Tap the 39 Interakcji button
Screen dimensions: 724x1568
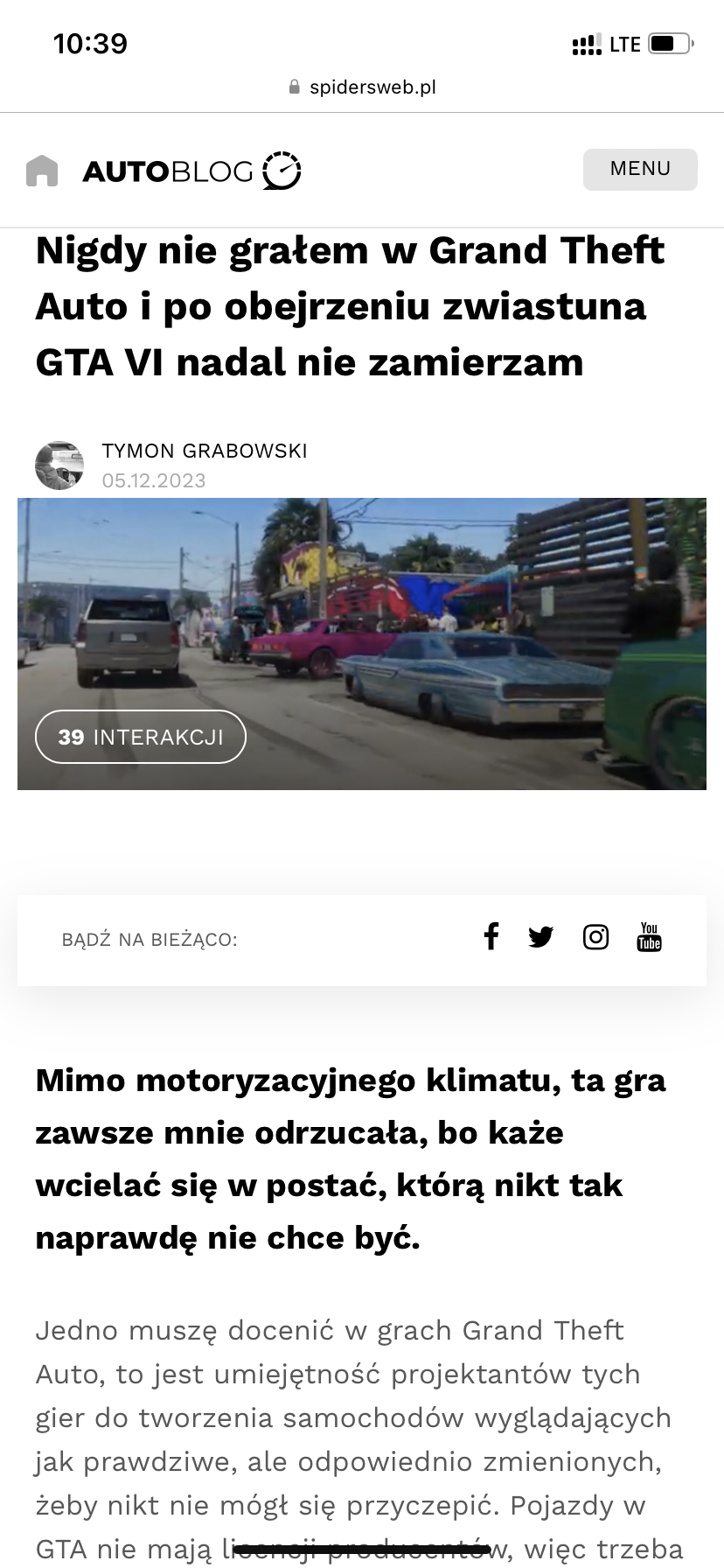pyautogui.click(x=141, y=737)
